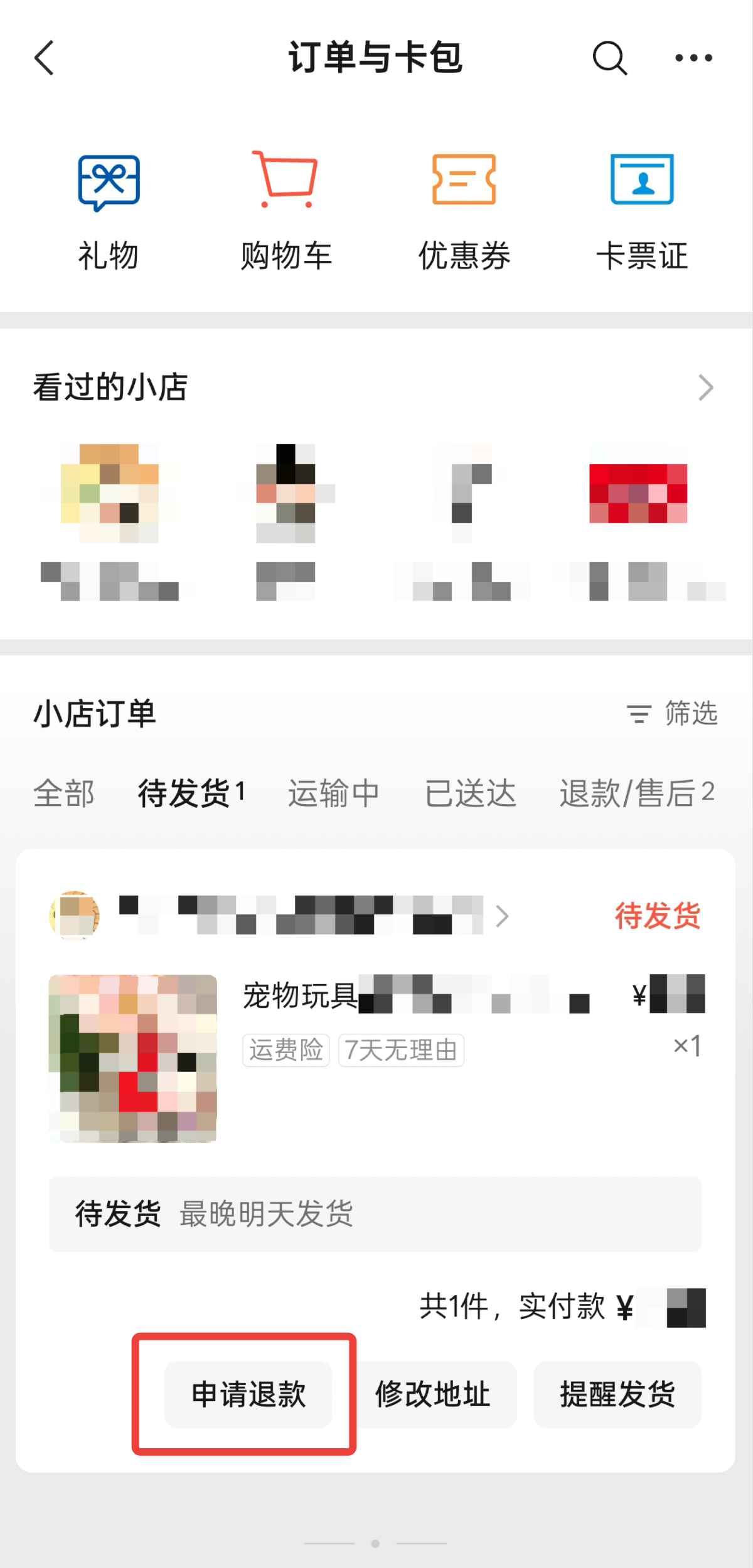Tap 修改地址 to change address
This screenshot has width=753, height=1568.
pyautogui.click(x=433, y=1394)
